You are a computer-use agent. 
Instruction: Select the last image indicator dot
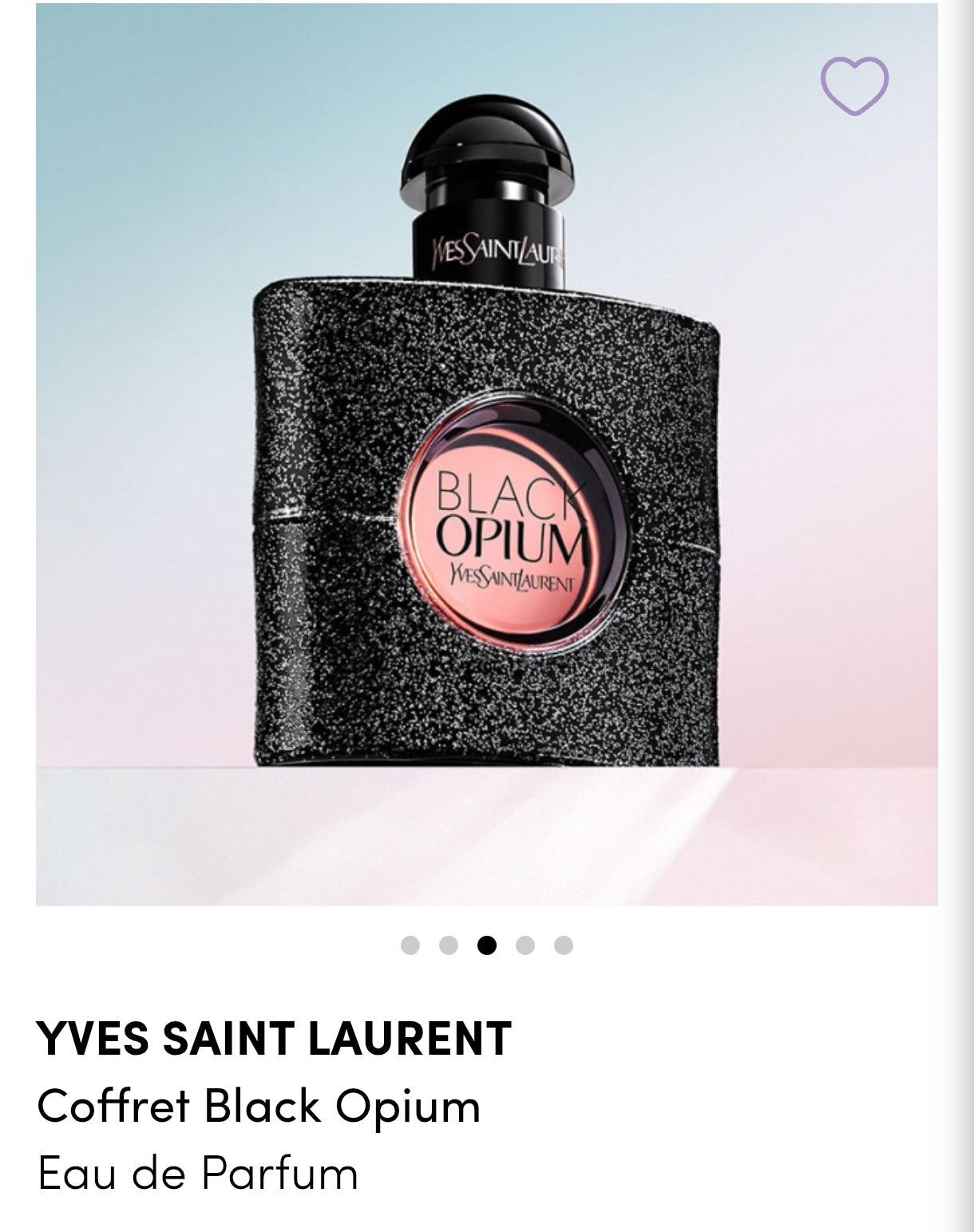click(564, 945)
